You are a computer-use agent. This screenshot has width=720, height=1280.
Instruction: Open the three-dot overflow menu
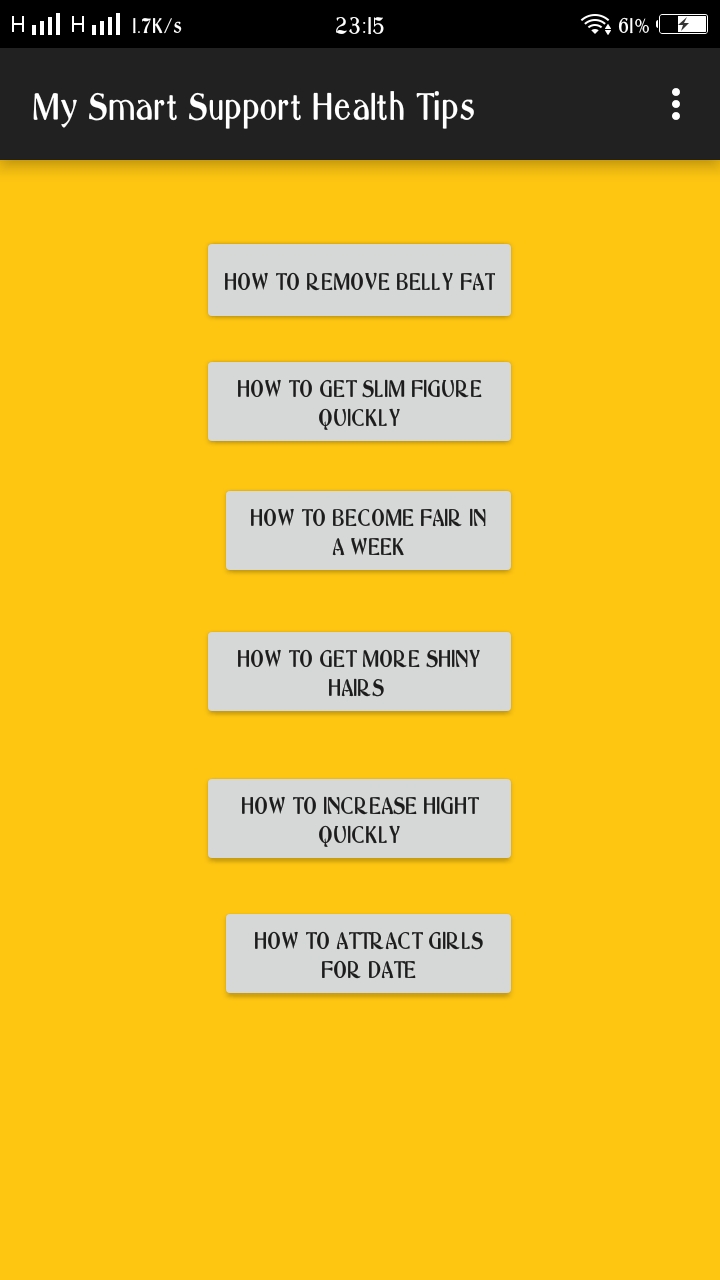676,104
